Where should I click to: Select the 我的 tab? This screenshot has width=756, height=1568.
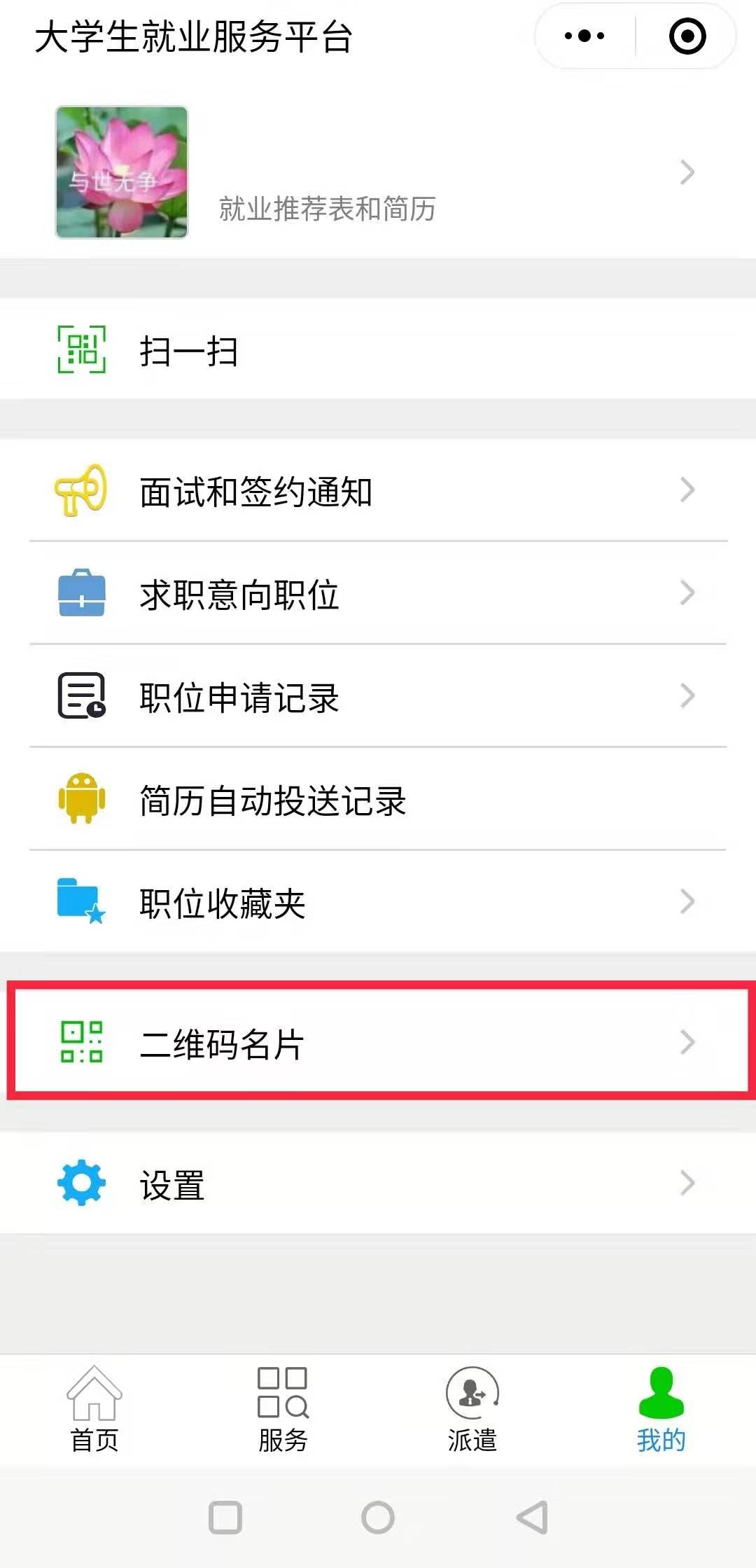661,1409
